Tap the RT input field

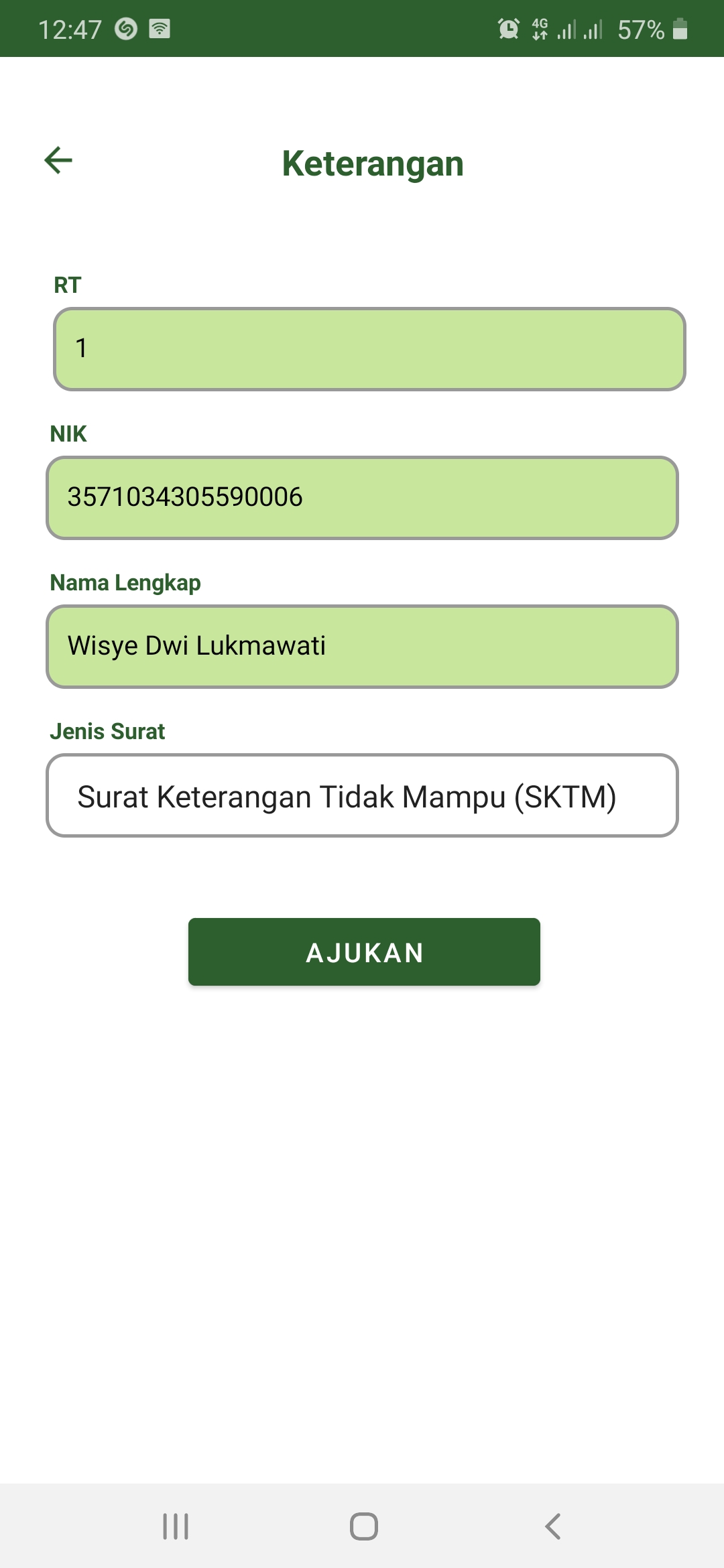pyautogui.click(x=369, y=349)
